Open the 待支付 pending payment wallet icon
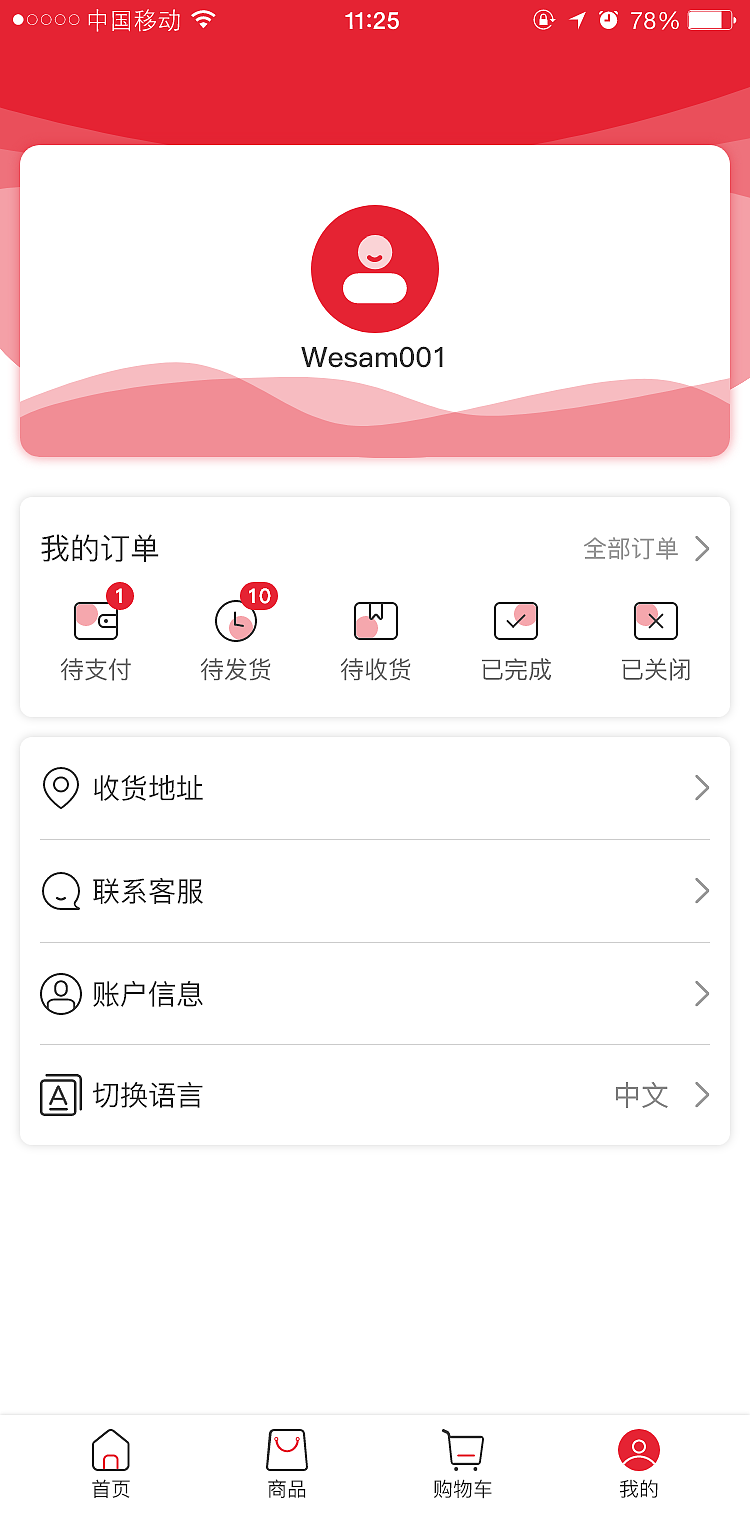The height and width of the screenshot is (1513, 750). click(x=97, y=620)
